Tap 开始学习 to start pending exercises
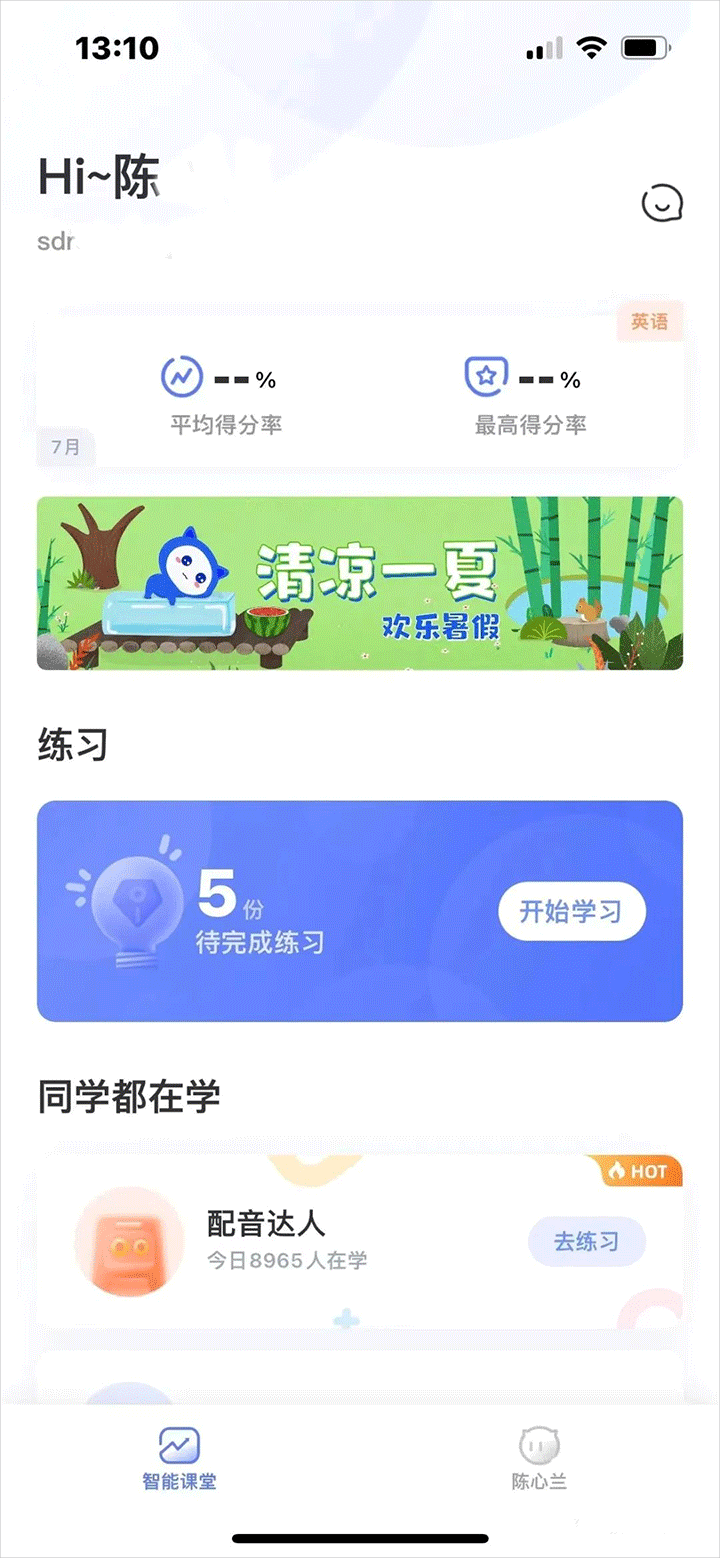This screenshot has height=1558, width=720. tap(571, 911)
